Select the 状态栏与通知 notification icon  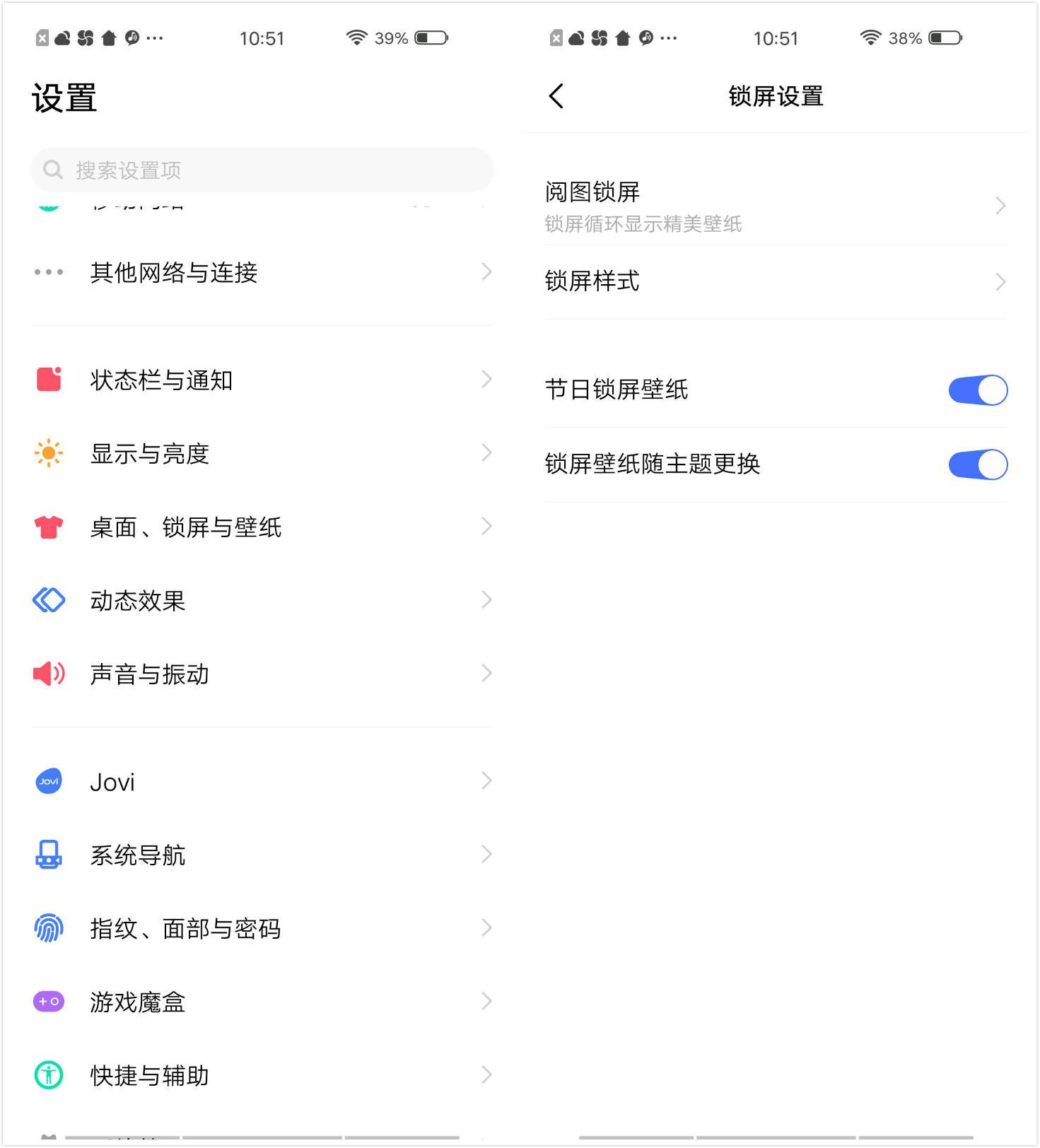pyautogui.click(x=47, y=380)
